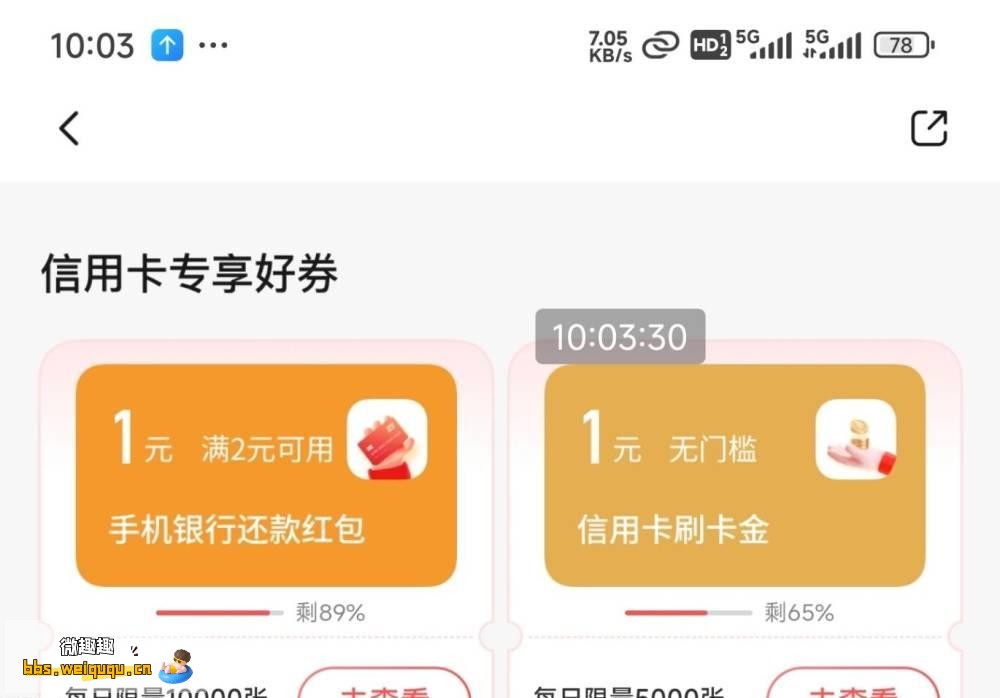Tap 去查看 under the 还款红包 coupon

point(383,687)
